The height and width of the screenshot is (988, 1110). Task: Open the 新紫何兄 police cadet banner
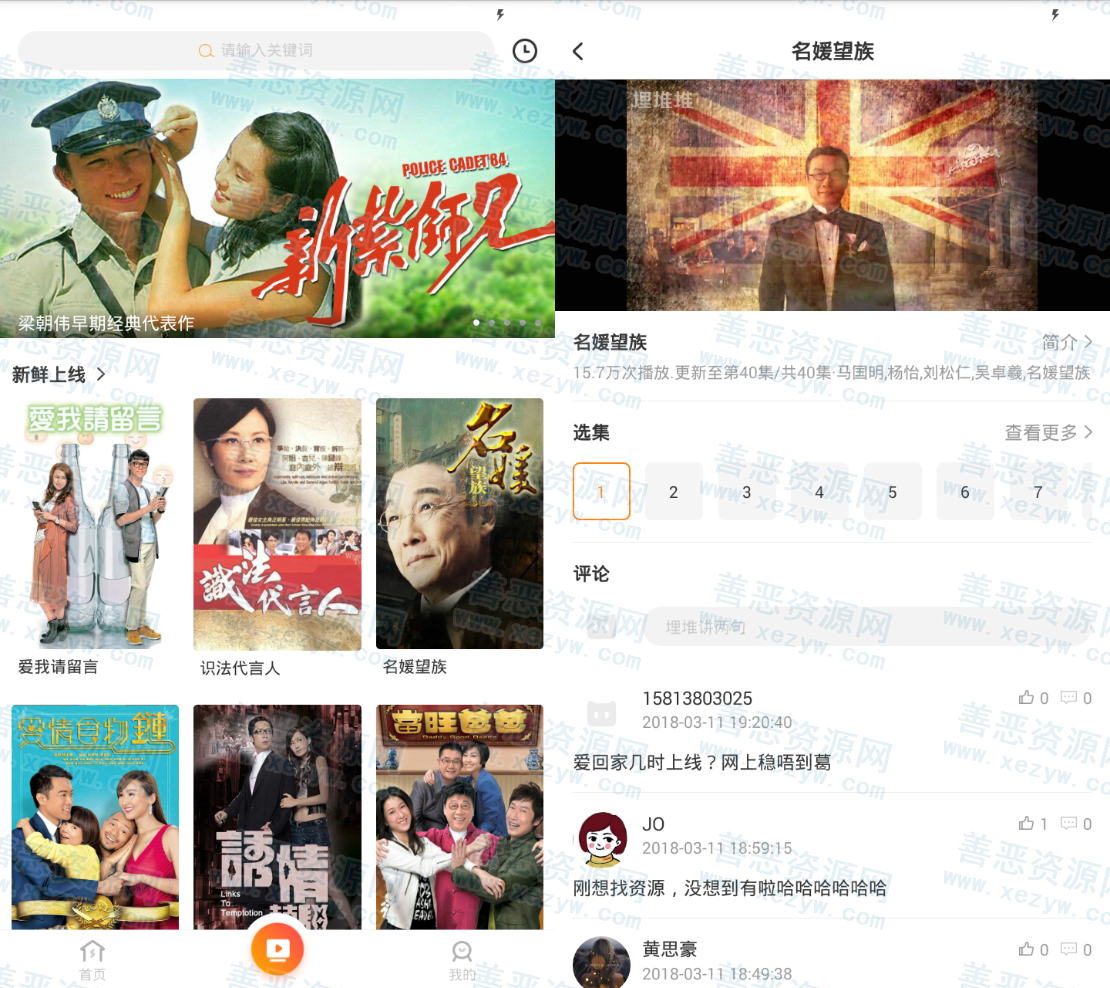[x=277, y=208]
